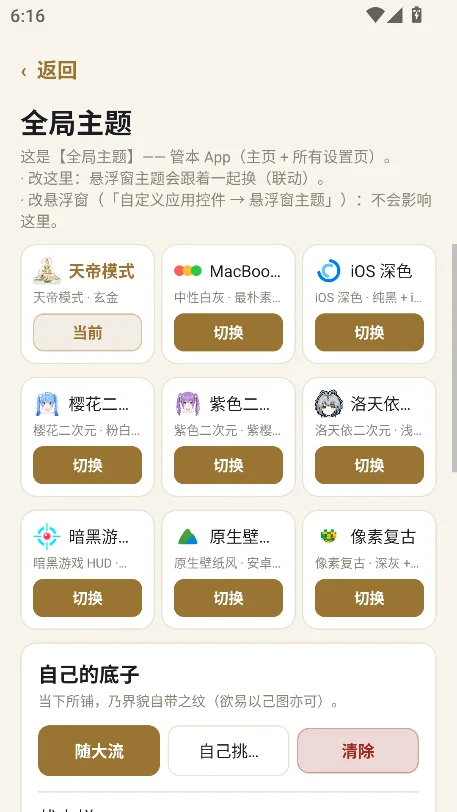457x812 pixels.
Task: Clear the background with 清除
Action: pyautogui.click(x=358, y=751)
